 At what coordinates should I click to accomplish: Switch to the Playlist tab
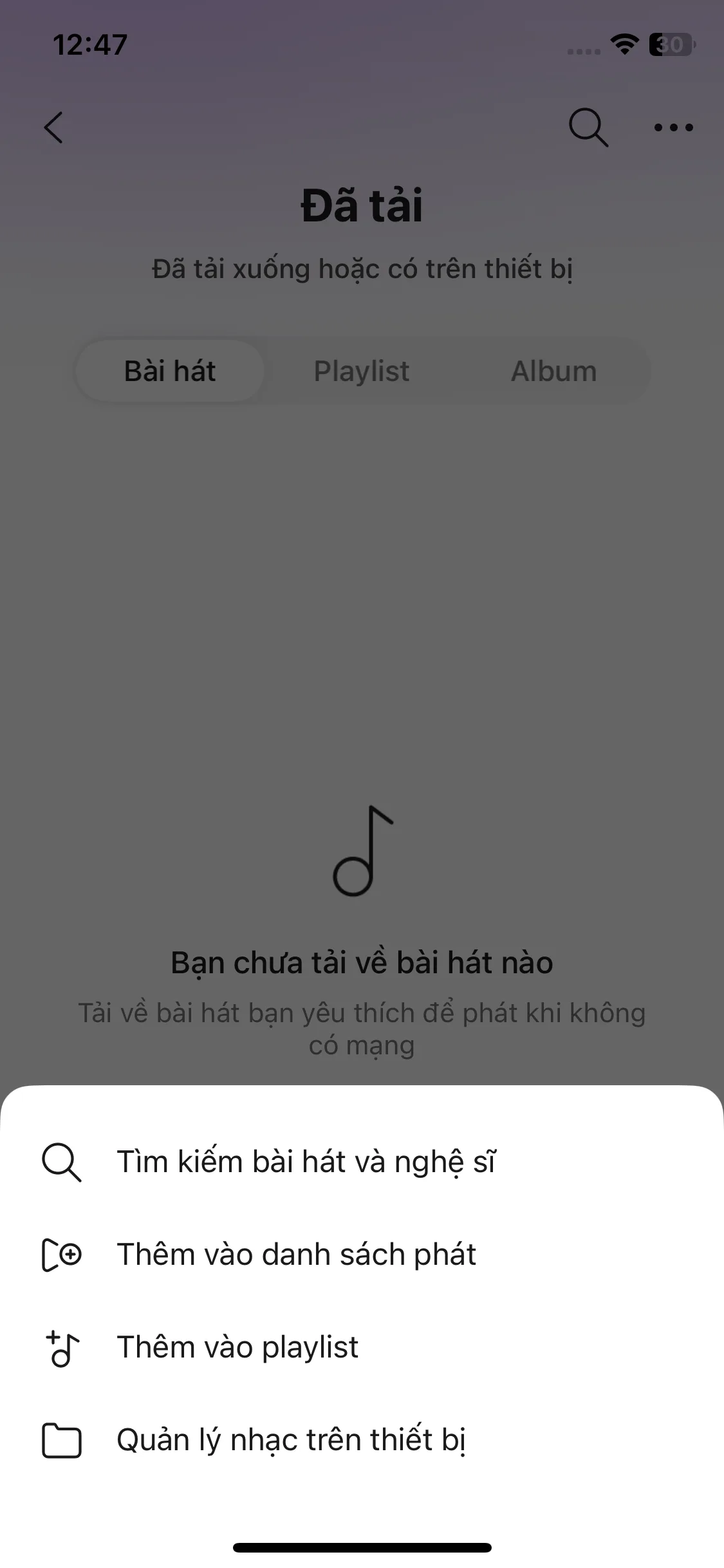pos(362,371)
